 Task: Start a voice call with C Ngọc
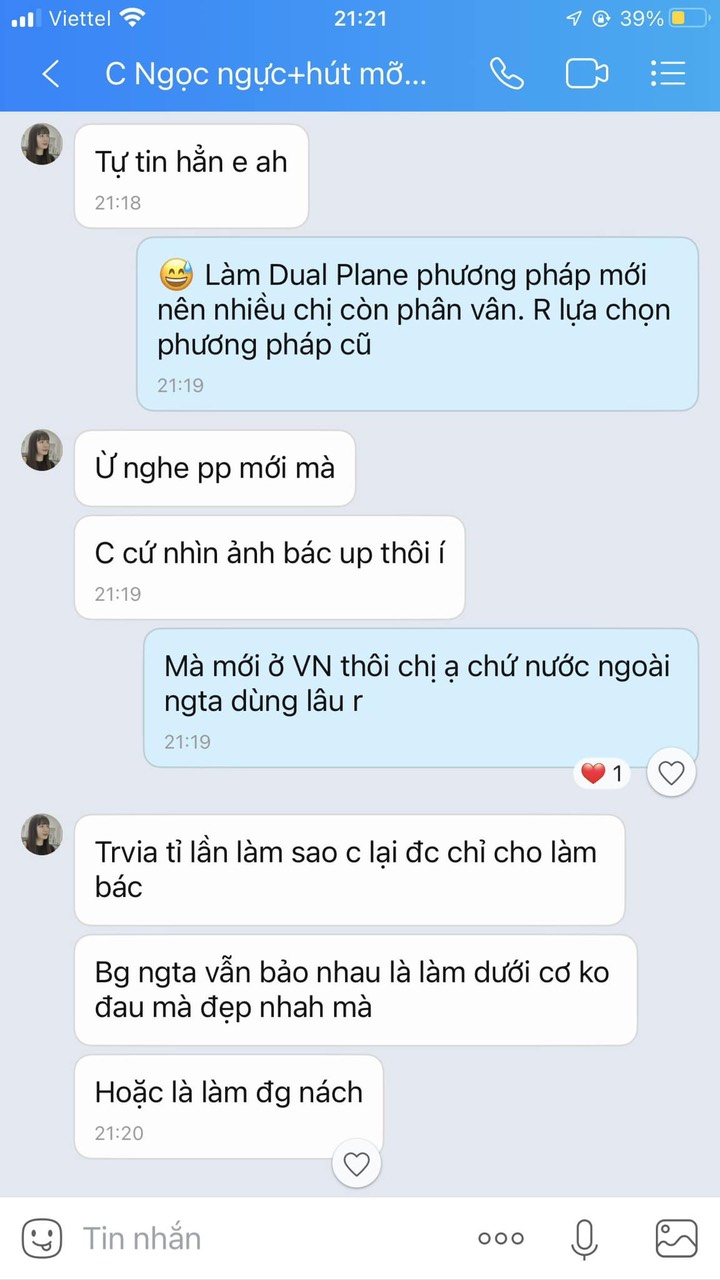(x=506, y=74)
